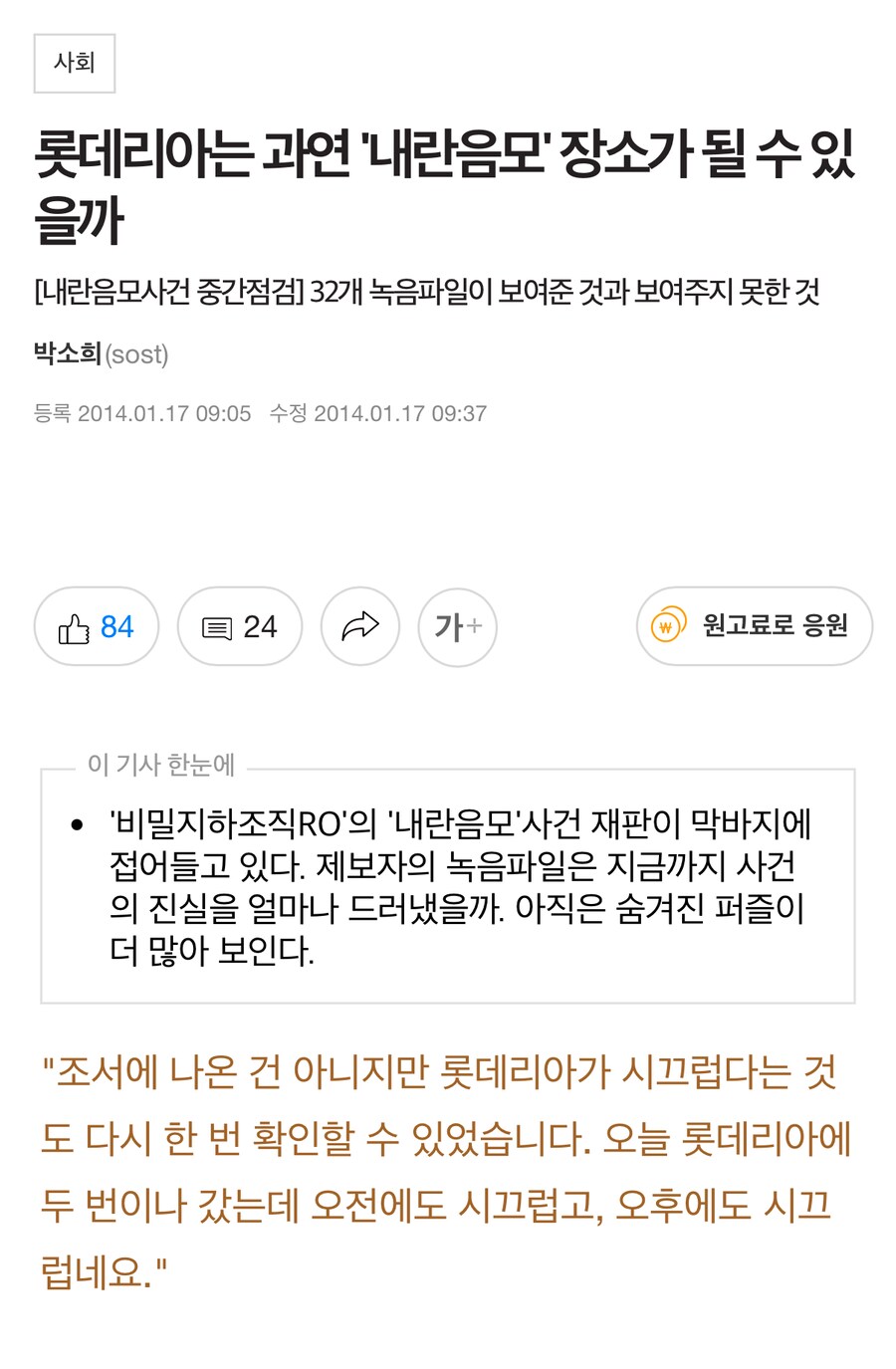Like the article with 84 likes
The image size is (896, 1369).
pos(97,626)
